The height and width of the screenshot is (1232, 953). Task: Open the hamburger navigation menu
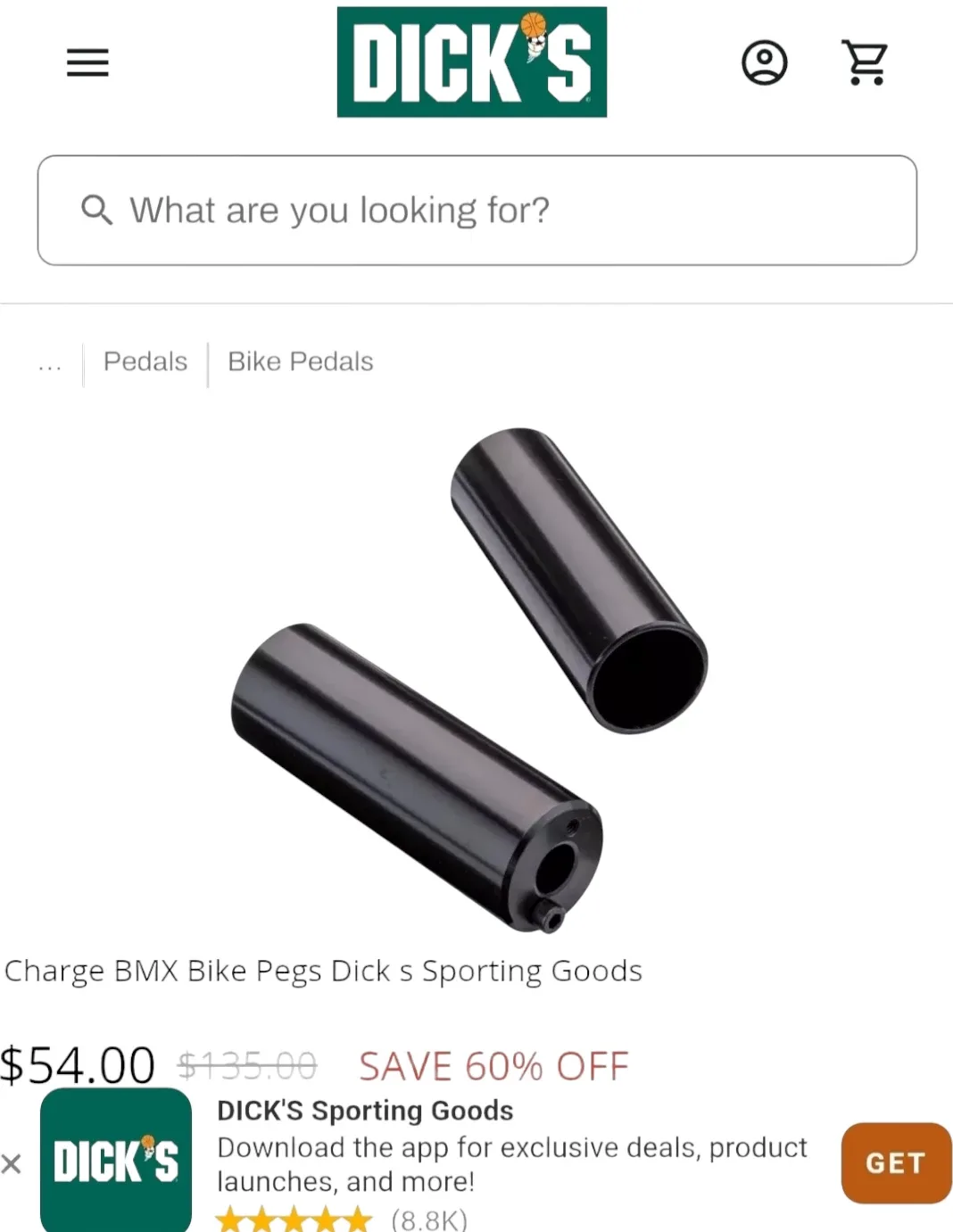click(x=87, y=63)
